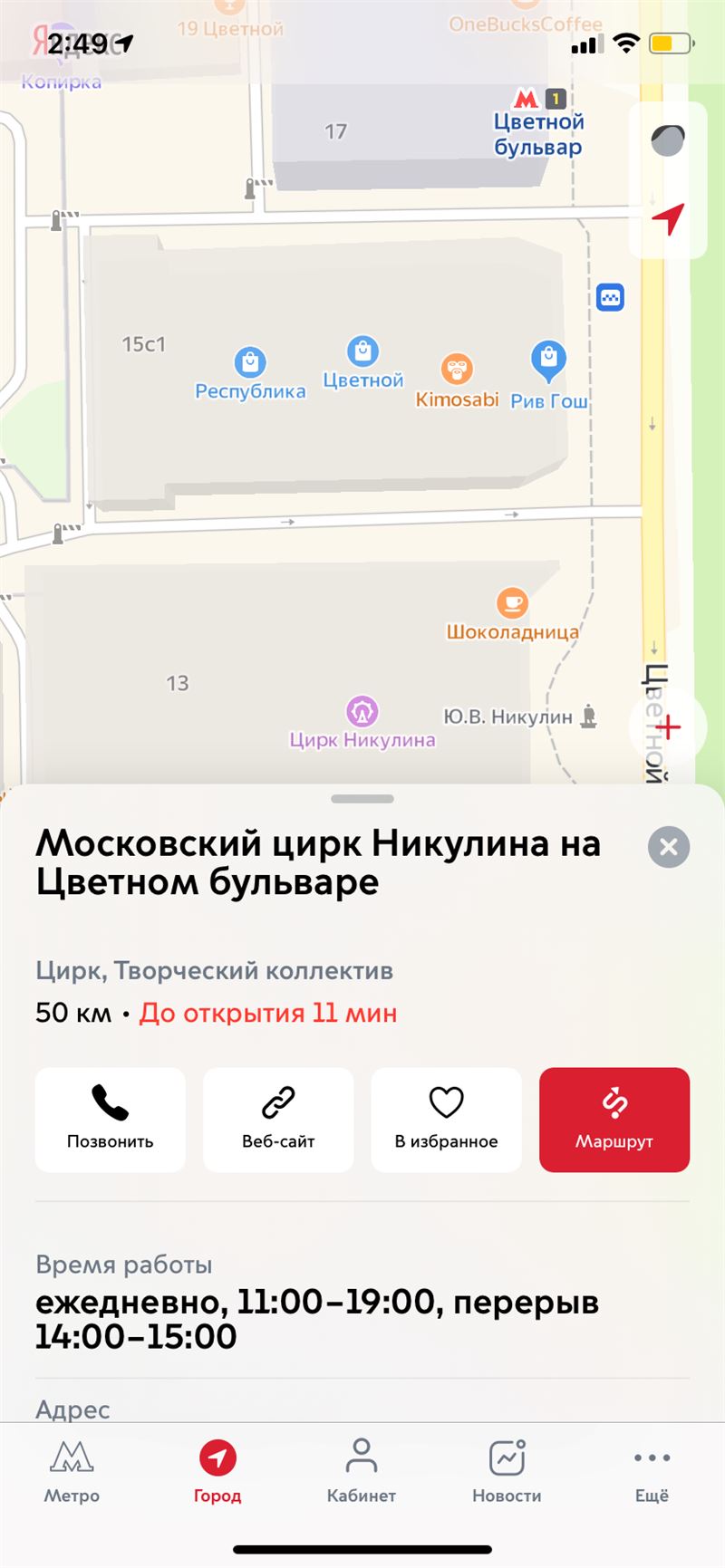Center map on my location arrow
725x1568 pixels.
click(x=668, y=218)
